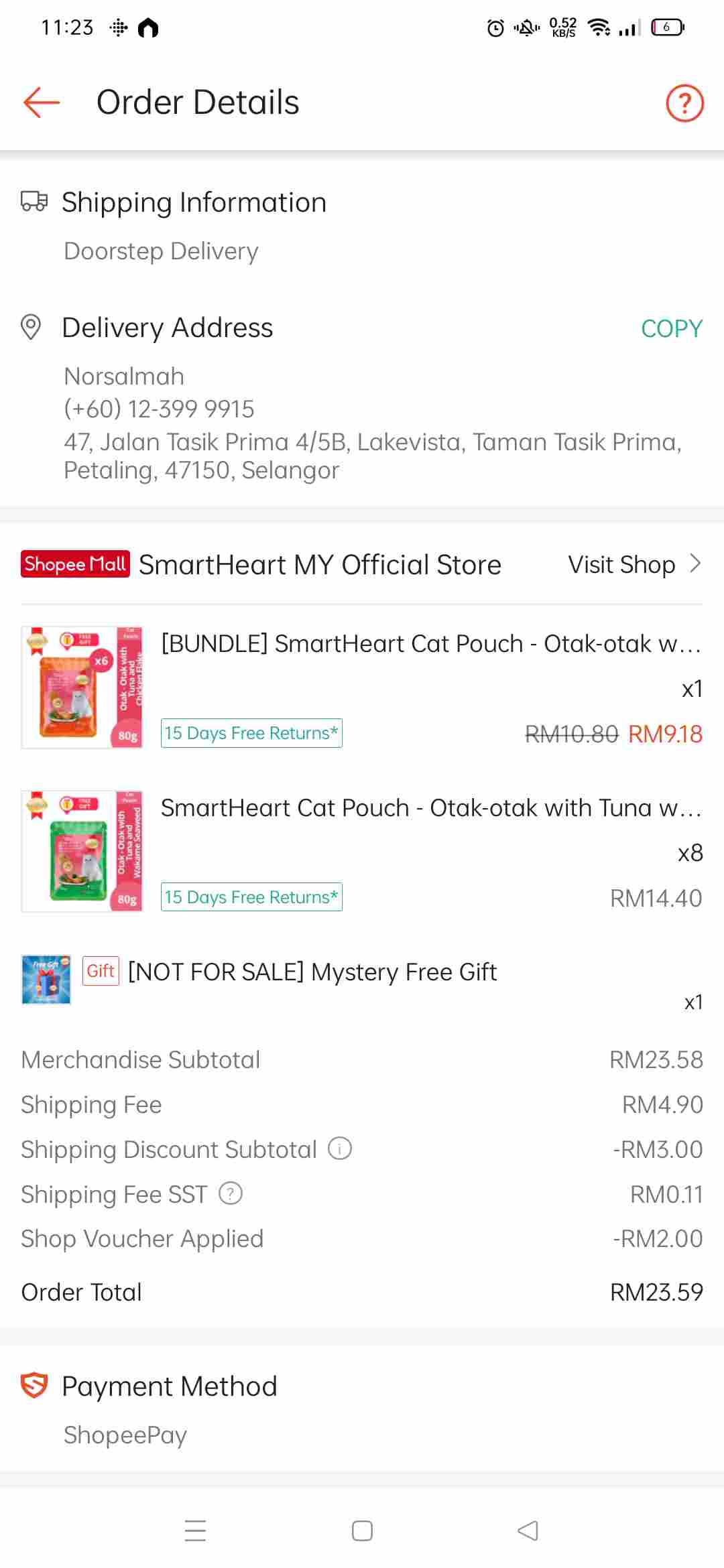Image resolution: width=724 pixels, height=1568 pixels.
Task: Open the Mystery Free Gift item
Action: 312,972
